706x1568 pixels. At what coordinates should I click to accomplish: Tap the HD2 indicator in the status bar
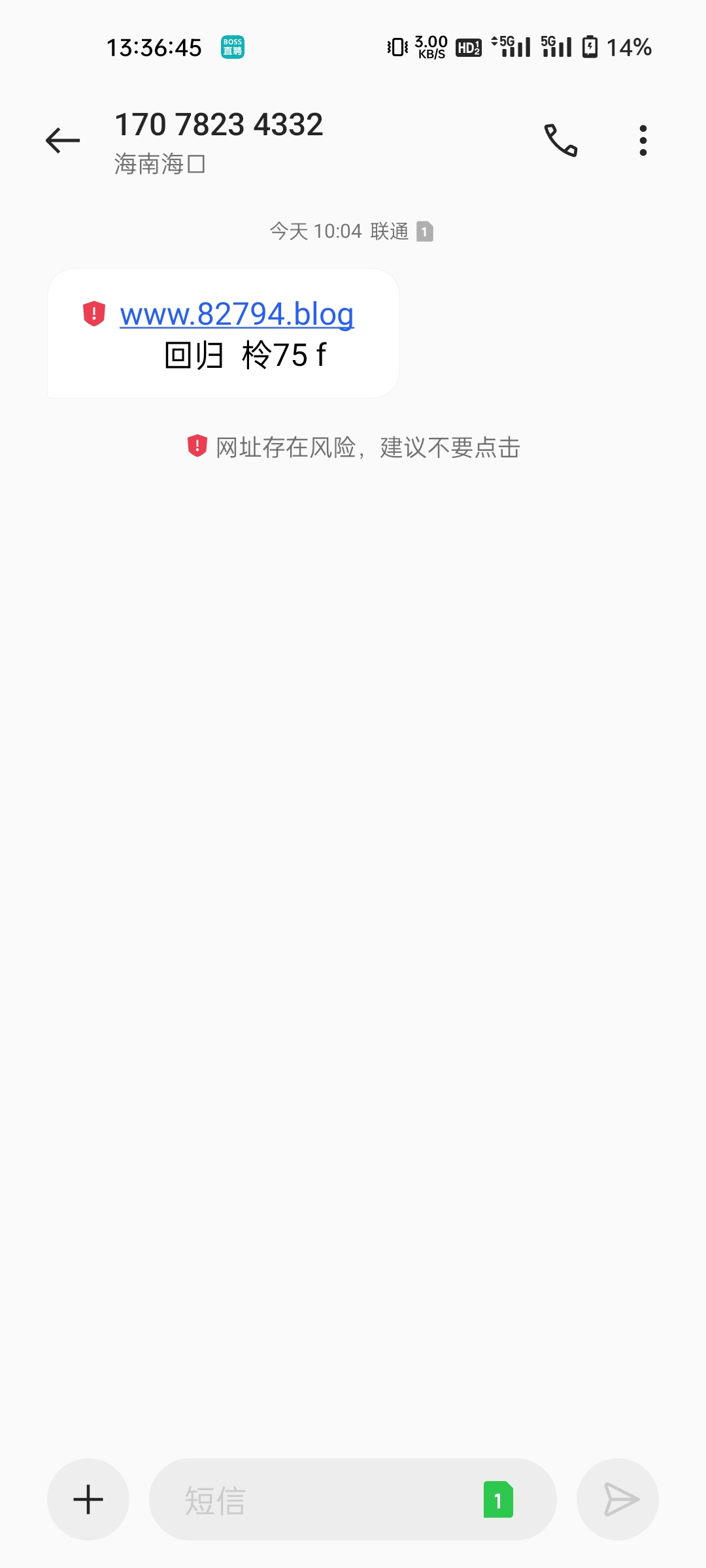(x=467, y=48)
